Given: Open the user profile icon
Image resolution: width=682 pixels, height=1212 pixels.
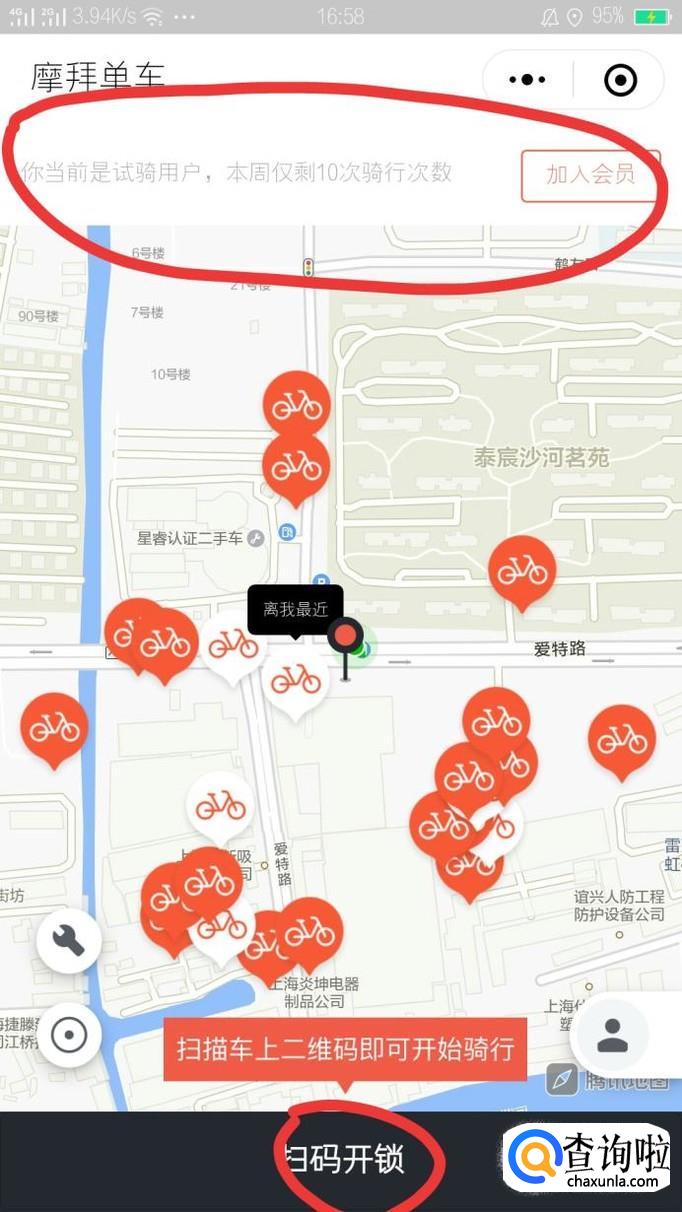Looking at the screenshot, I should point(611,1037).
